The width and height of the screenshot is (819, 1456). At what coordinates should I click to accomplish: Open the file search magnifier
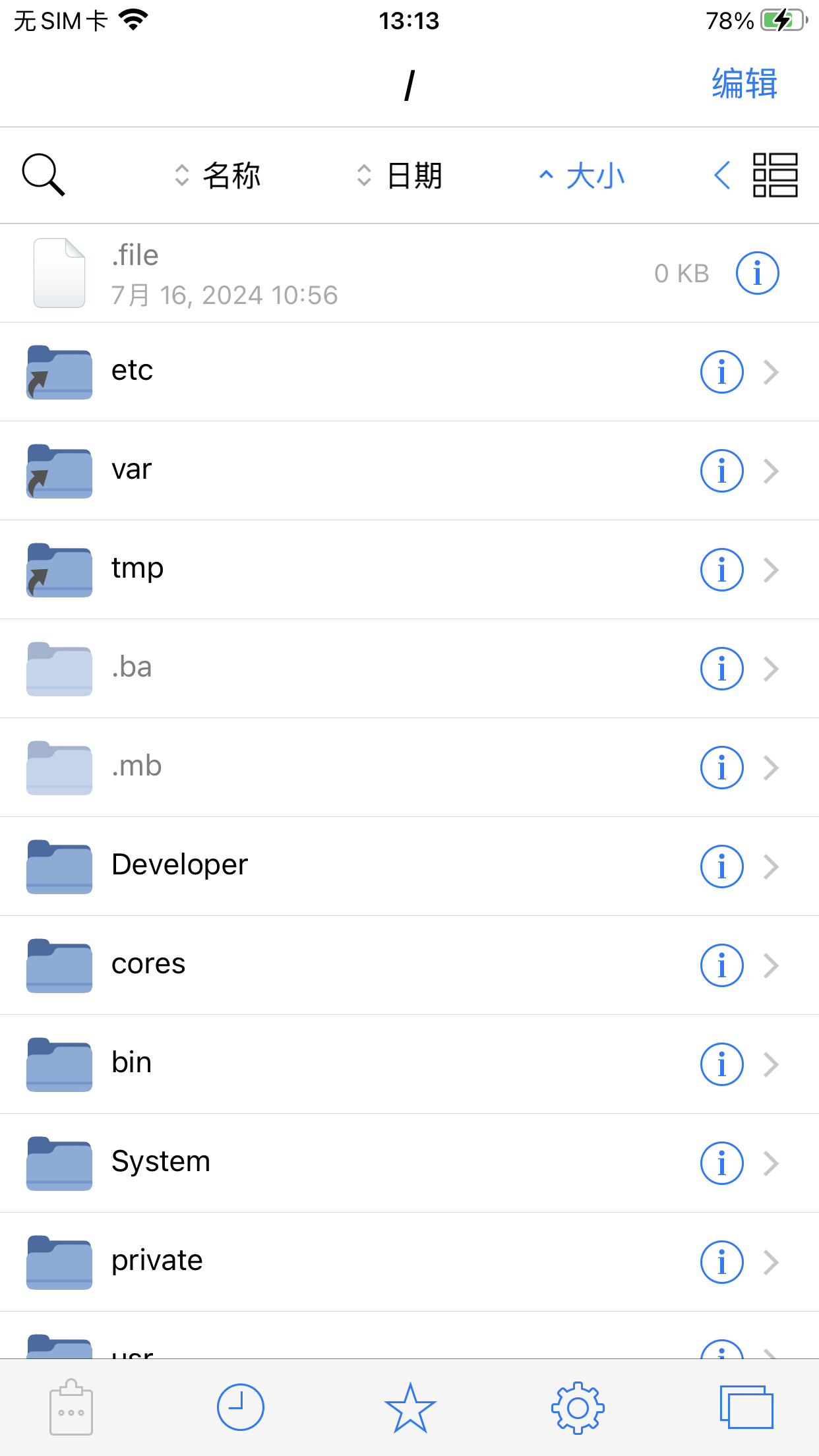pos(44,175)
